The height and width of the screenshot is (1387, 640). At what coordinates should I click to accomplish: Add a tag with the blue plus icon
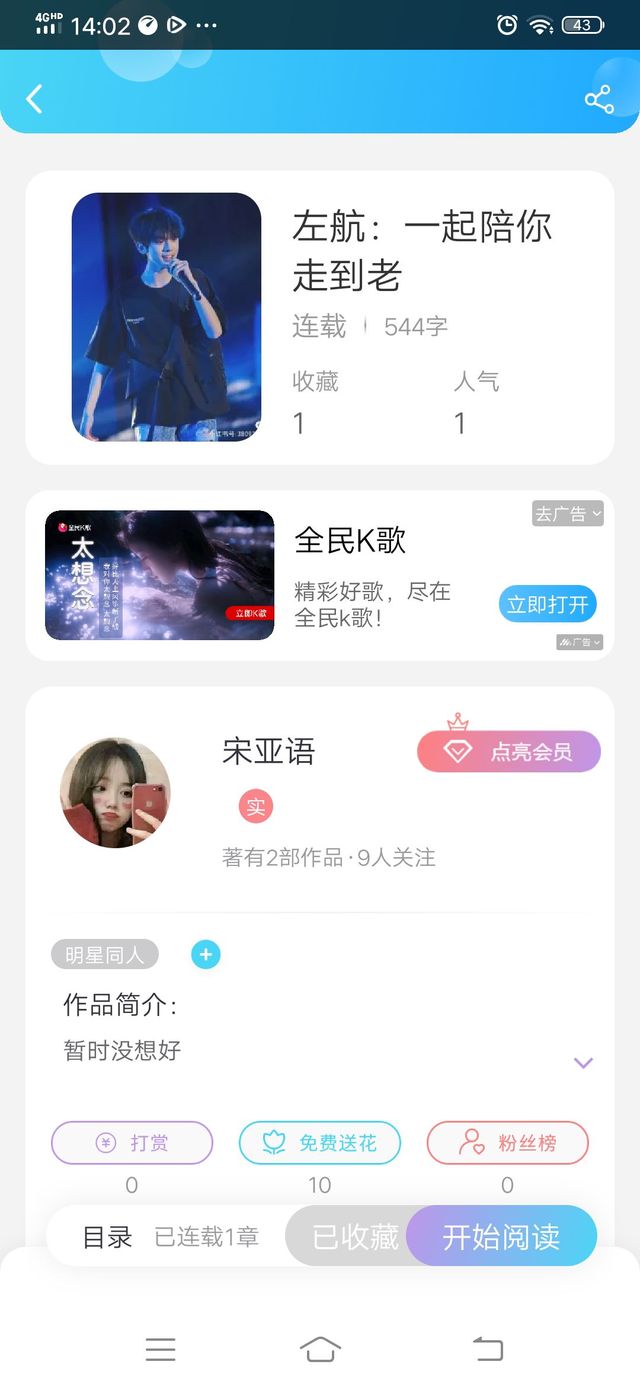pyautogui.click(x=206, y=955)
